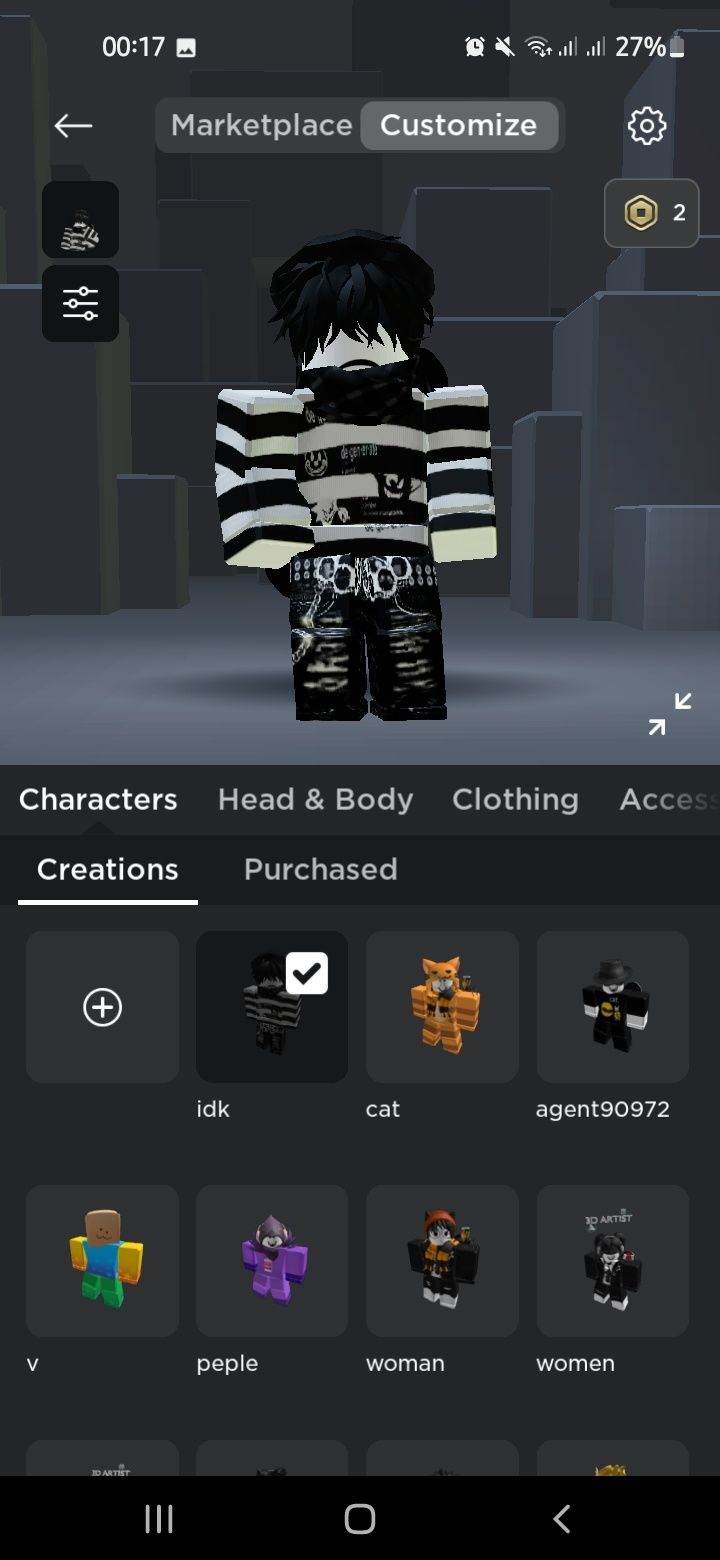Screen dimensions: 720x1560
Task: Open the avatar outfit preview thumbnail
Action: (81, 221)
